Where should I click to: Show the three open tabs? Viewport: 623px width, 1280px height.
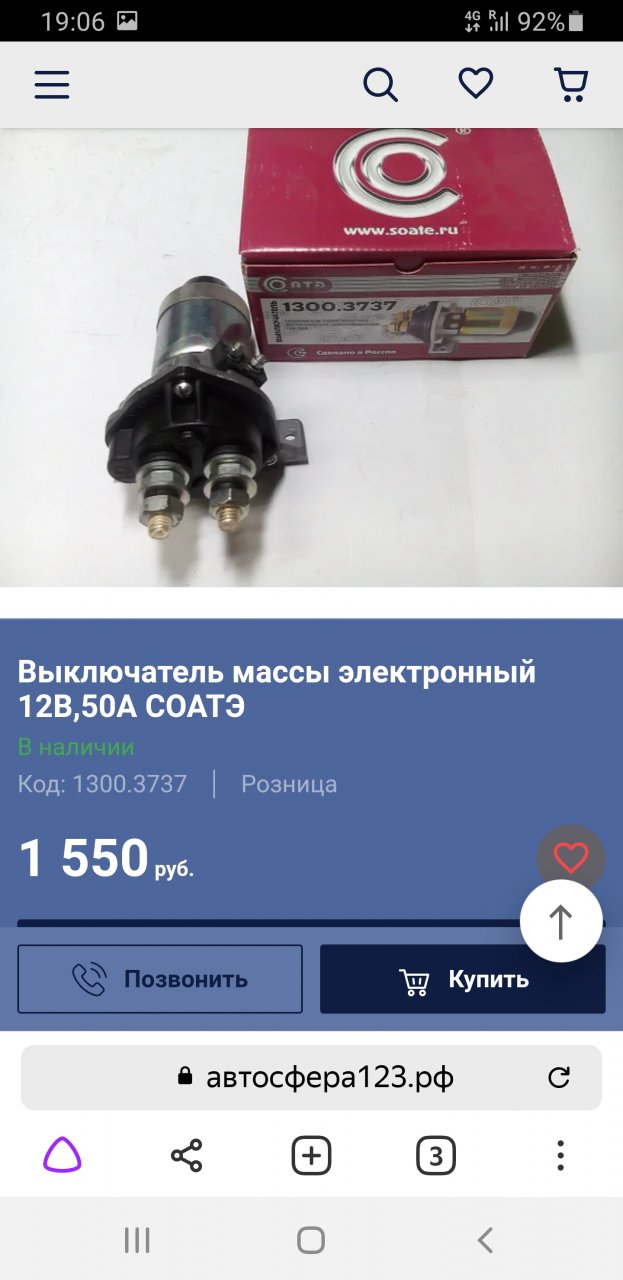[436, 1156]
